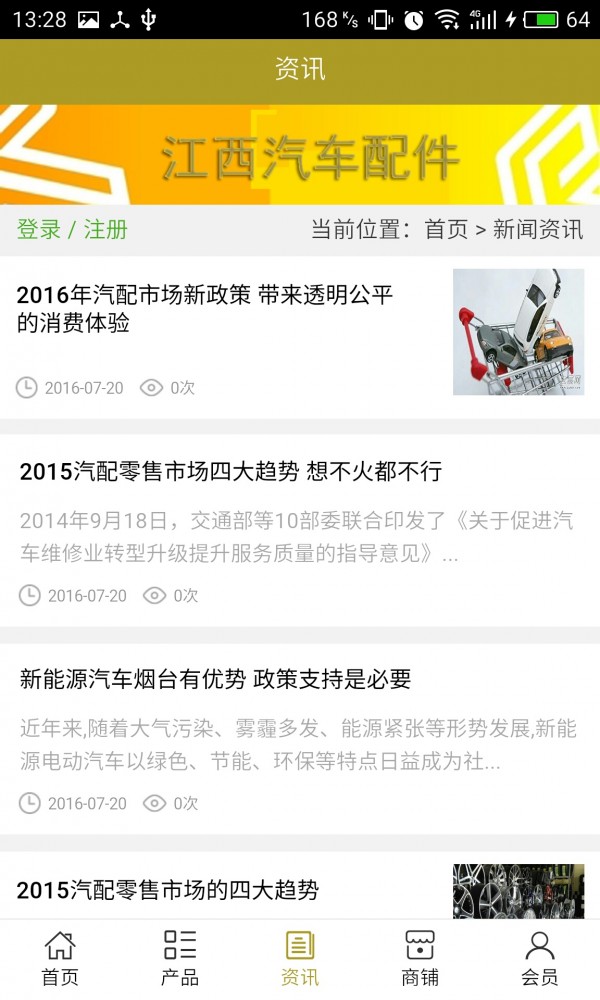
Task: Go to 首页 in the breadcrumb
Action: coord(446,229)
